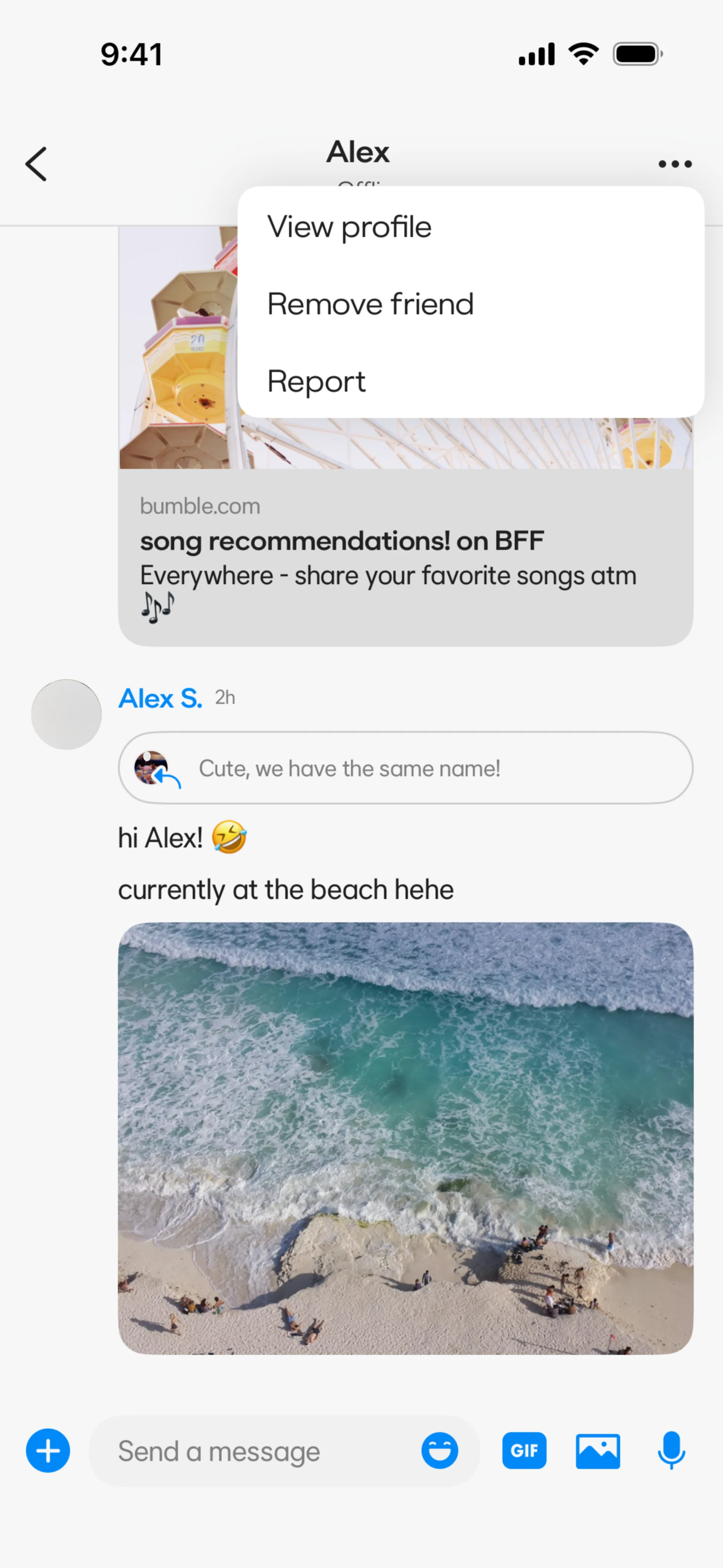Jump to the quoted 'Cute, we have the same name!' reply
Viewport: 723px width, 1568px height.
(405, 767)
